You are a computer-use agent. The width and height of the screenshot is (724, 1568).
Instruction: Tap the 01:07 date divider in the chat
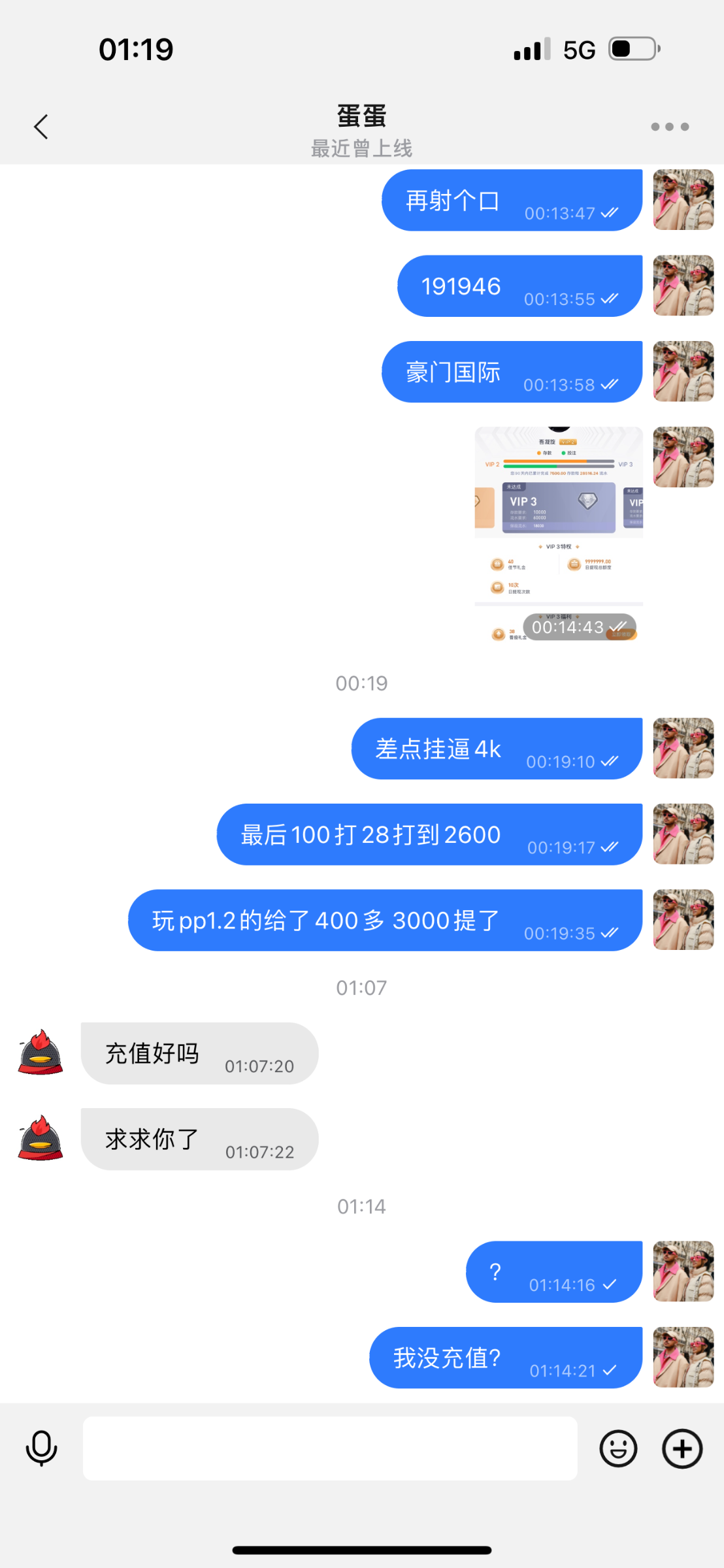[361, 987]
